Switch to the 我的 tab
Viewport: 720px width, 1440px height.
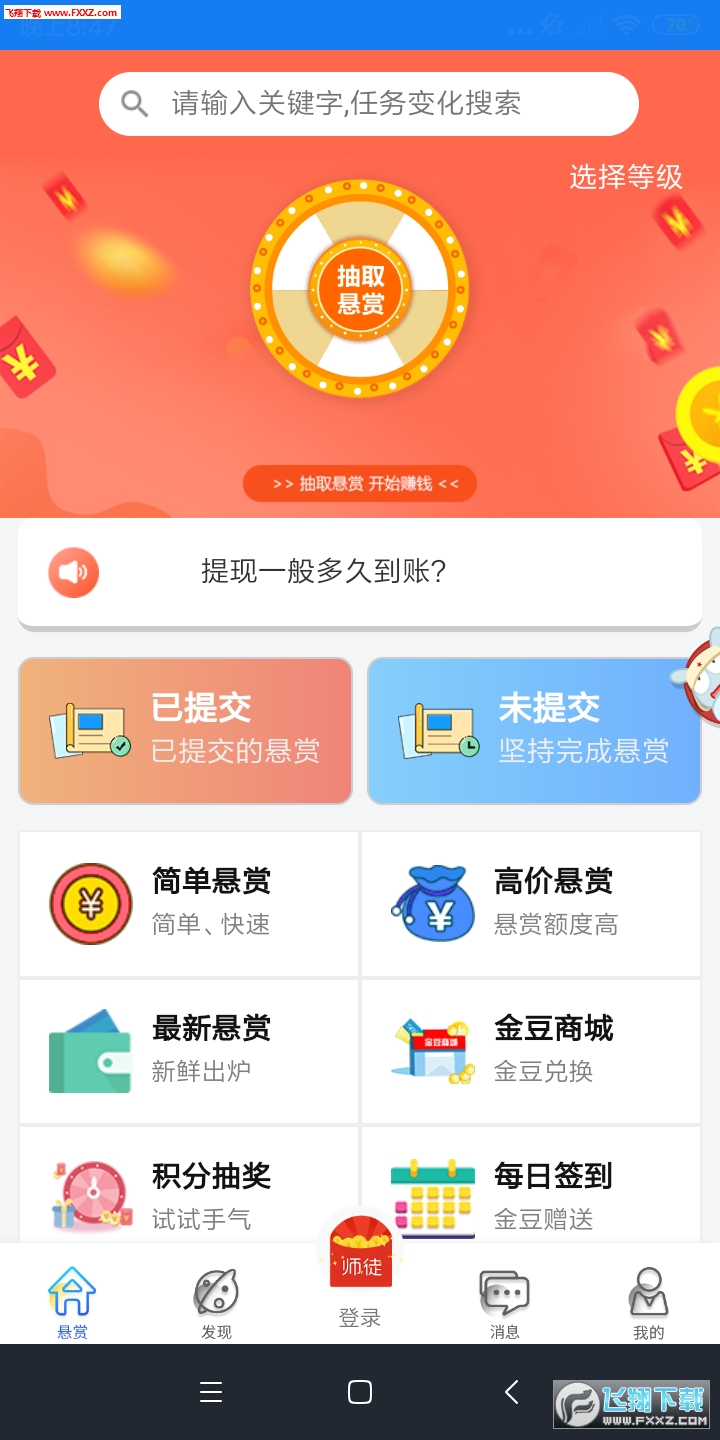(648, 1302)
